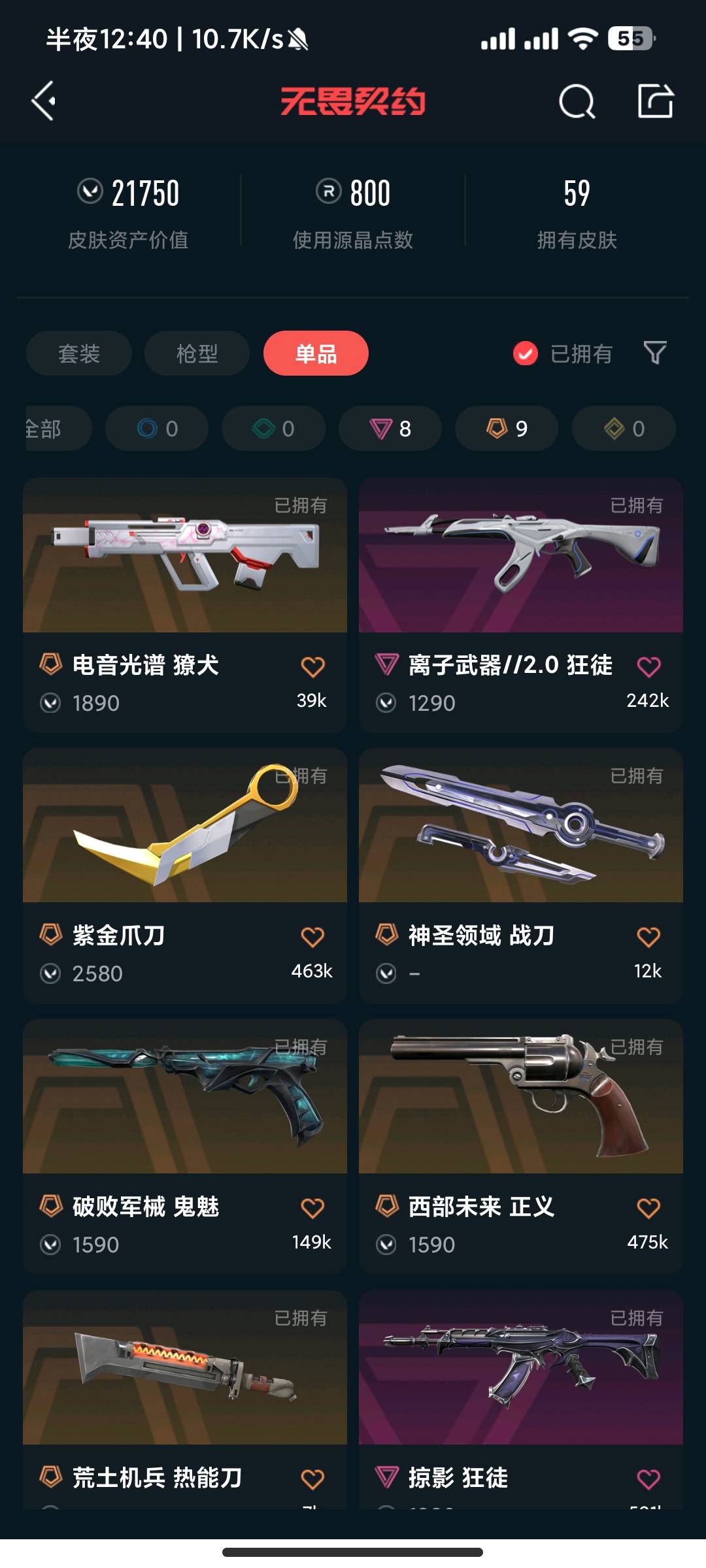Filter by the pink rarity chip showing 8
Screen dimensions: 706x1568
pyautogui.click(x=390, y=429)
